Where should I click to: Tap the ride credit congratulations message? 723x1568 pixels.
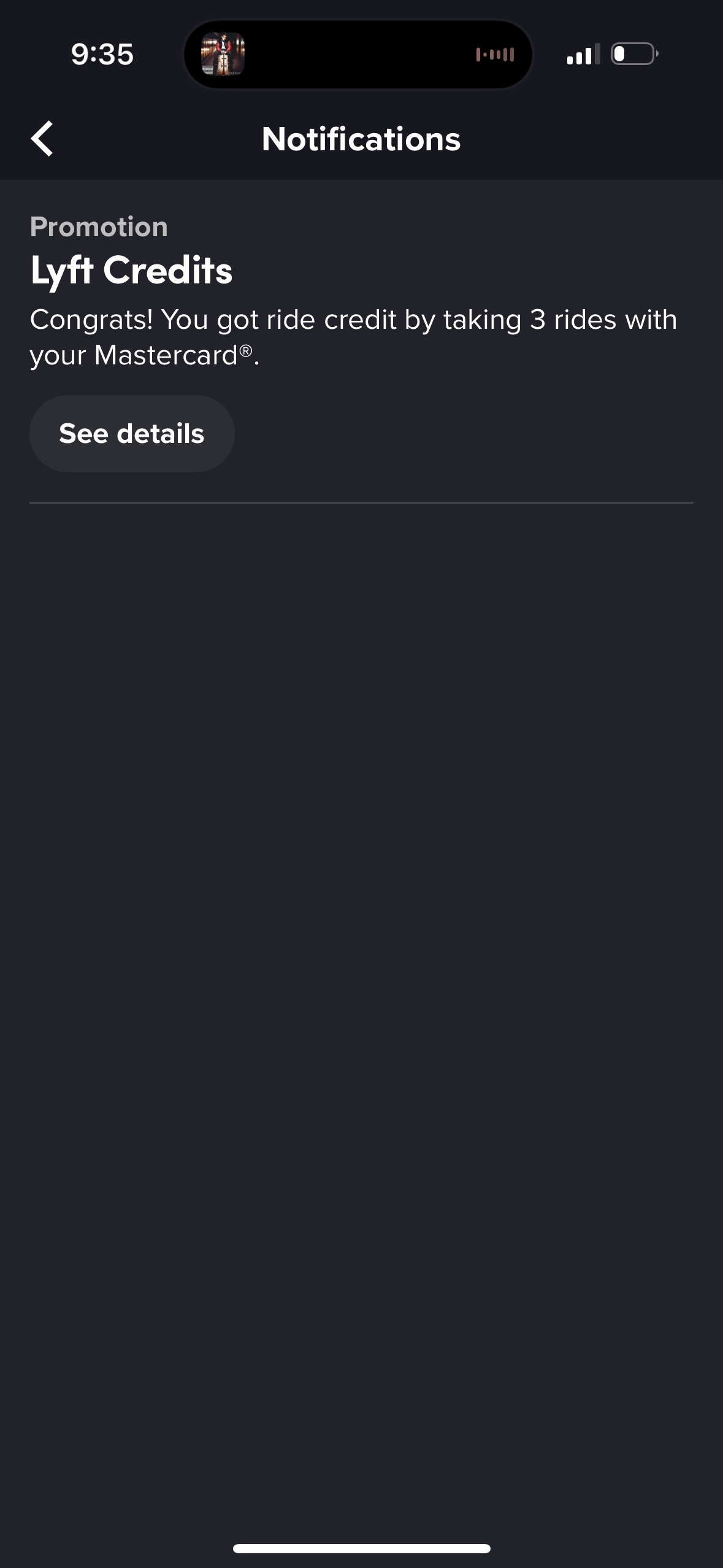click(353, 336)
